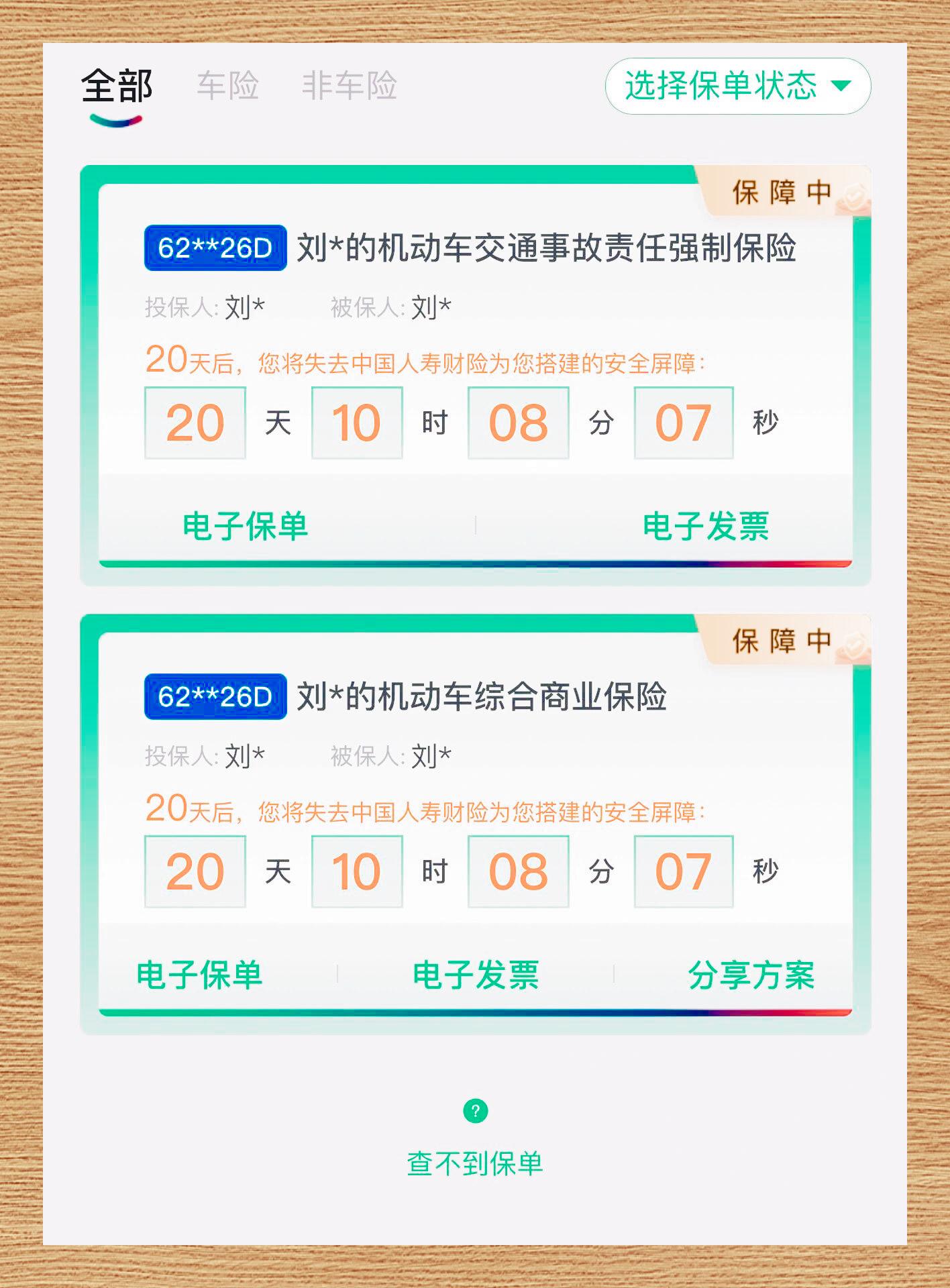Open 电子保单 for 交通事故责任强制保险
The height and width of the screenshot is (1288, 950).
click(x=245, y=525)
